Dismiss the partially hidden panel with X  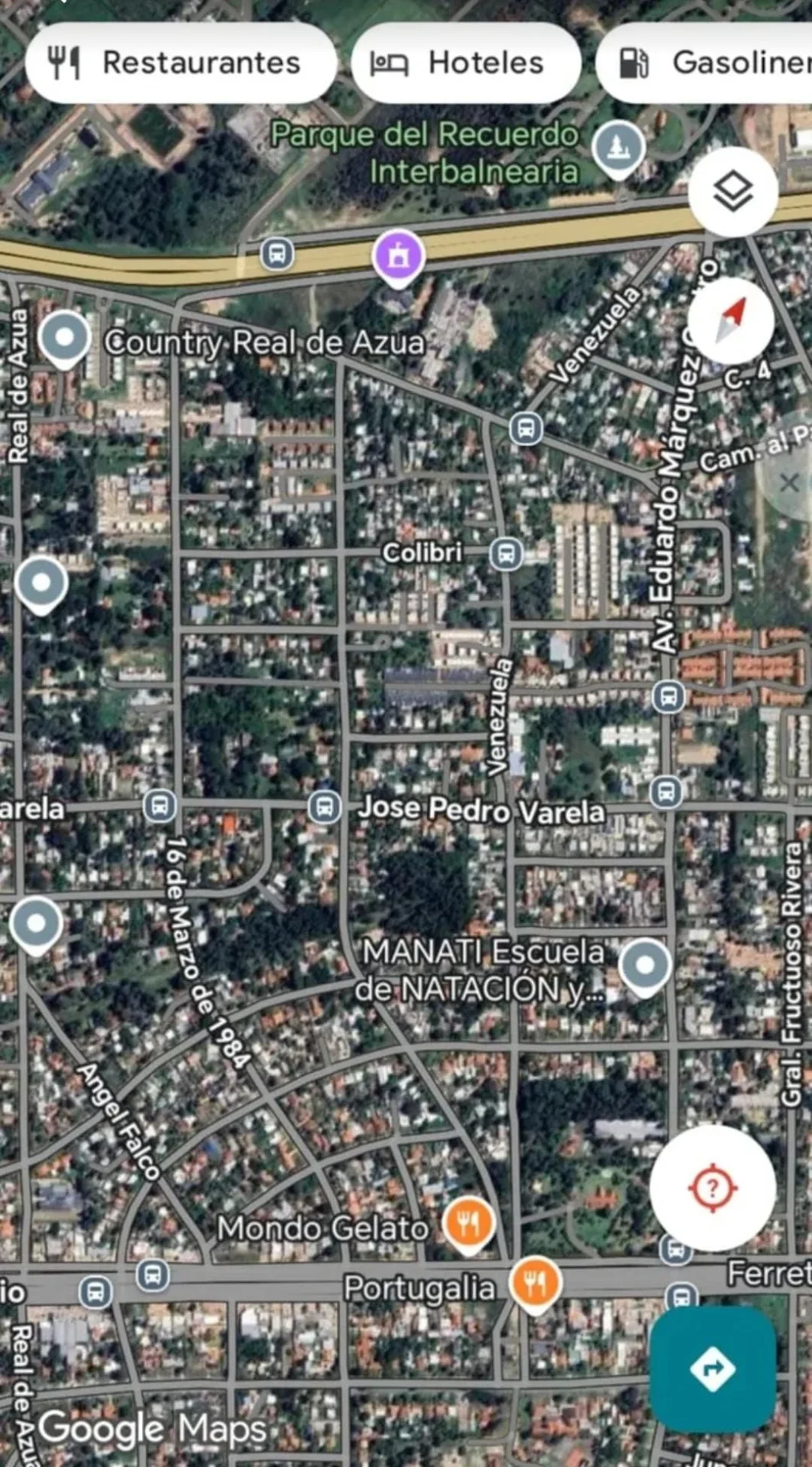(790, 483)
